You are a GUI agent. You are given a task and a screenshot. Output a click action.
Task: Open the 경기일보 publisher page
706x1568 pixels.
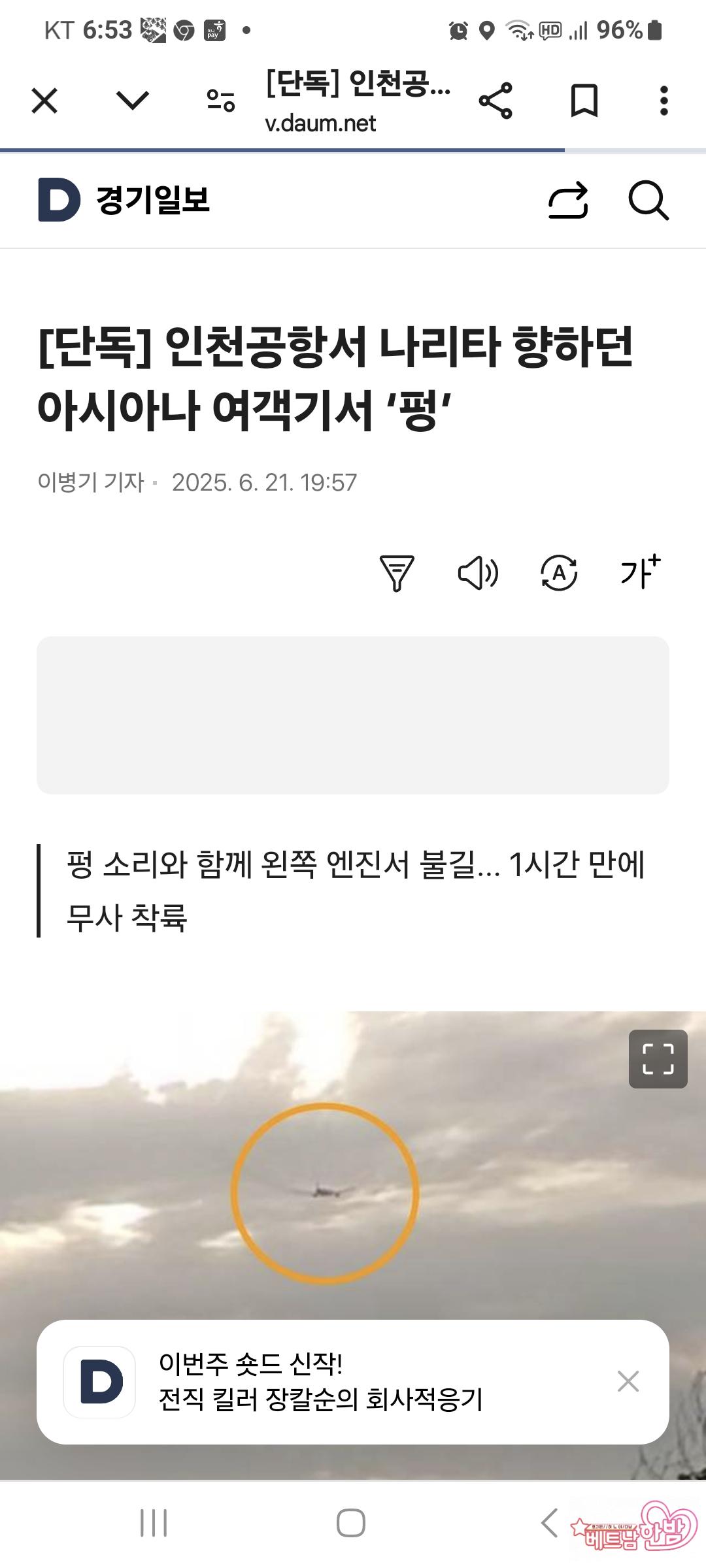pyautogui.click(x=153, y=200)
